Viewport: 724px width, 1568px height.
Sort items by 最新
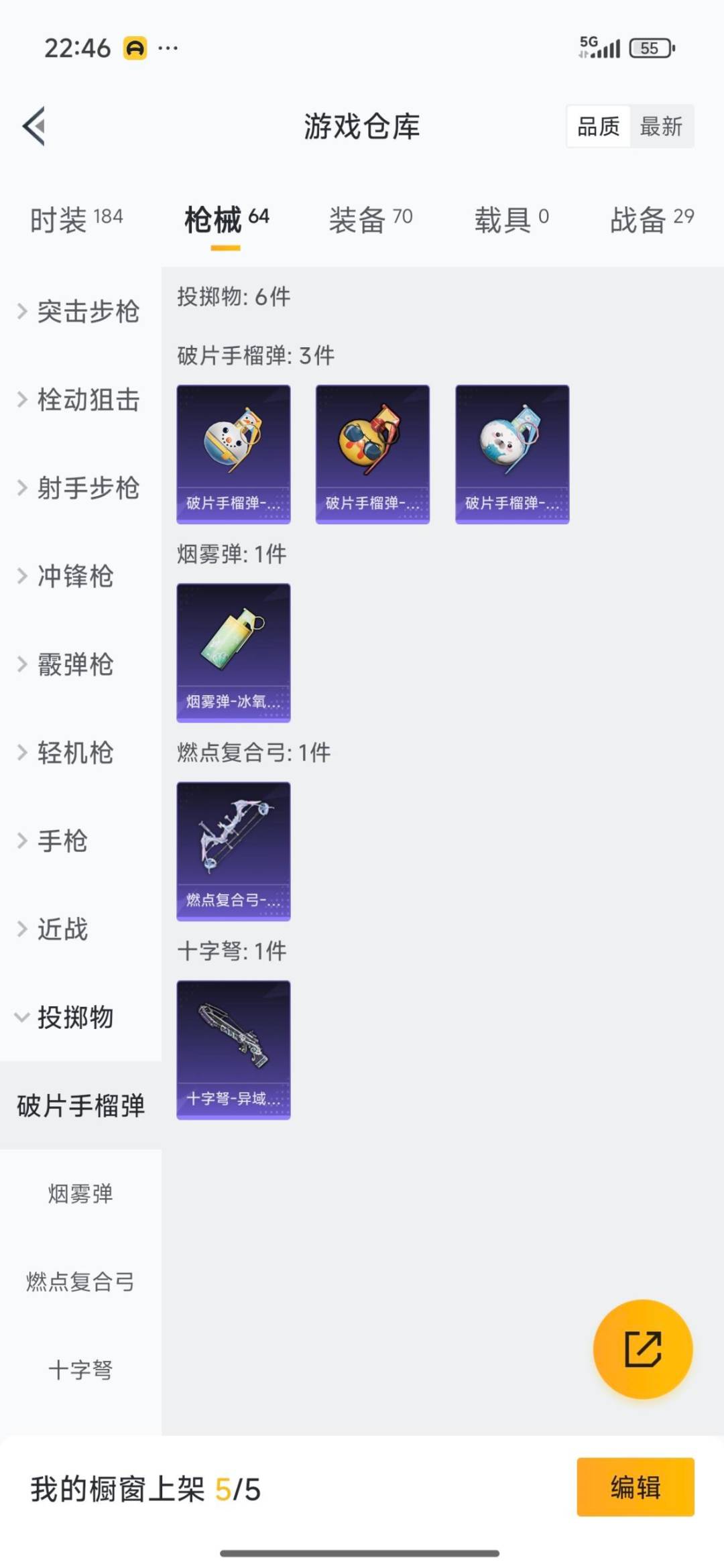pyautogui.click(x=661, y=126)
